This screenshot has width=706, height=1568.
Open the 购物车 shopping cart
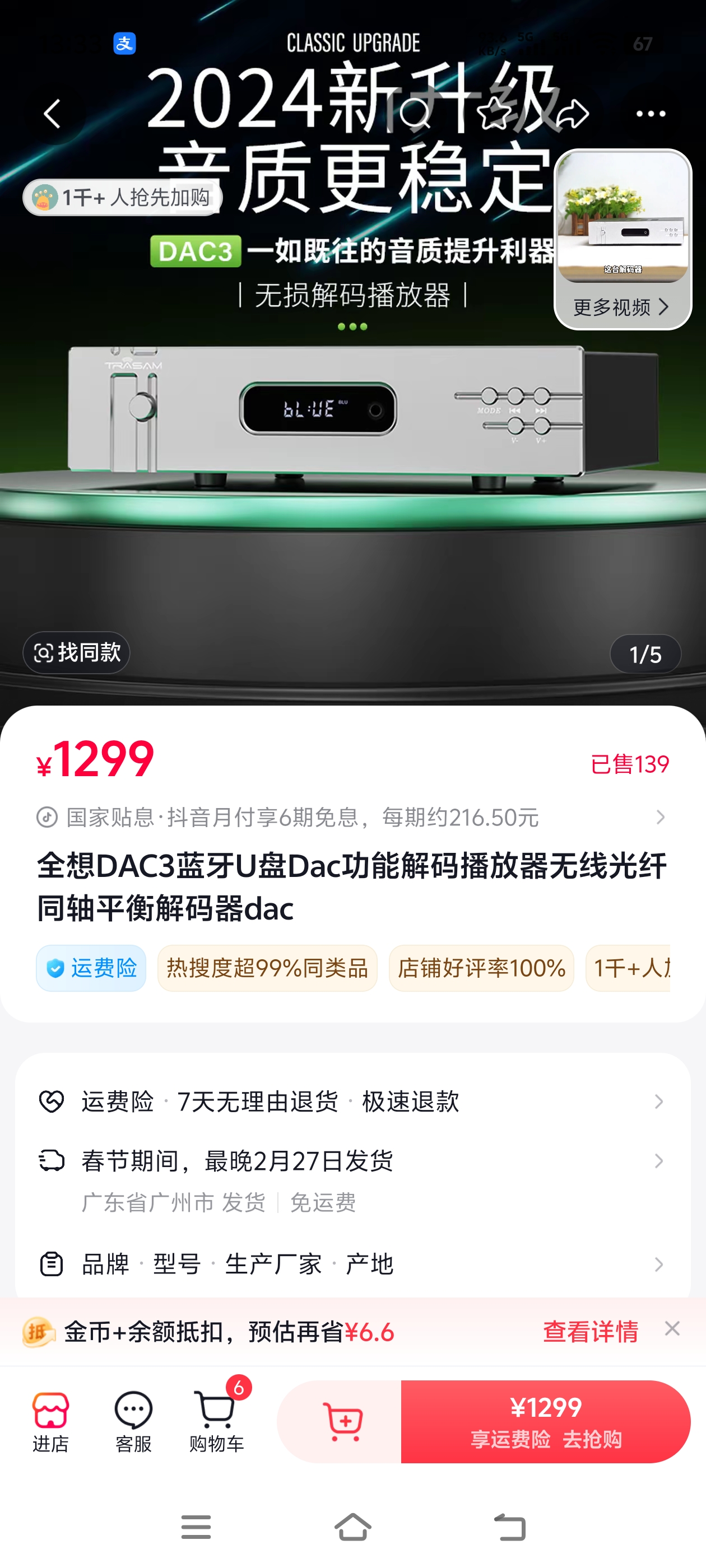coord(216,1421)
